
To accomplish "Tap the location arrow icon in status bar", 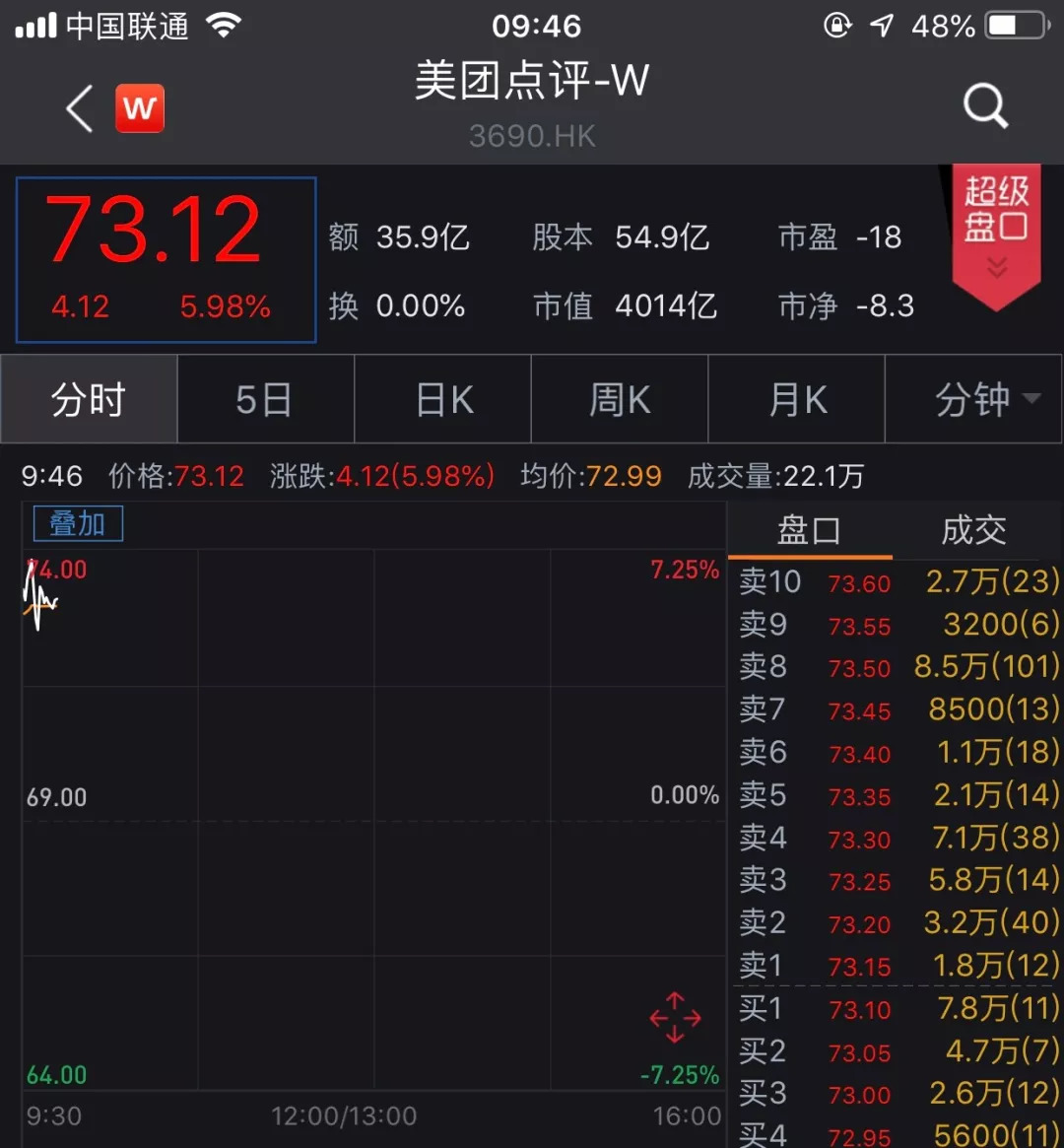I will coord(880,26).
